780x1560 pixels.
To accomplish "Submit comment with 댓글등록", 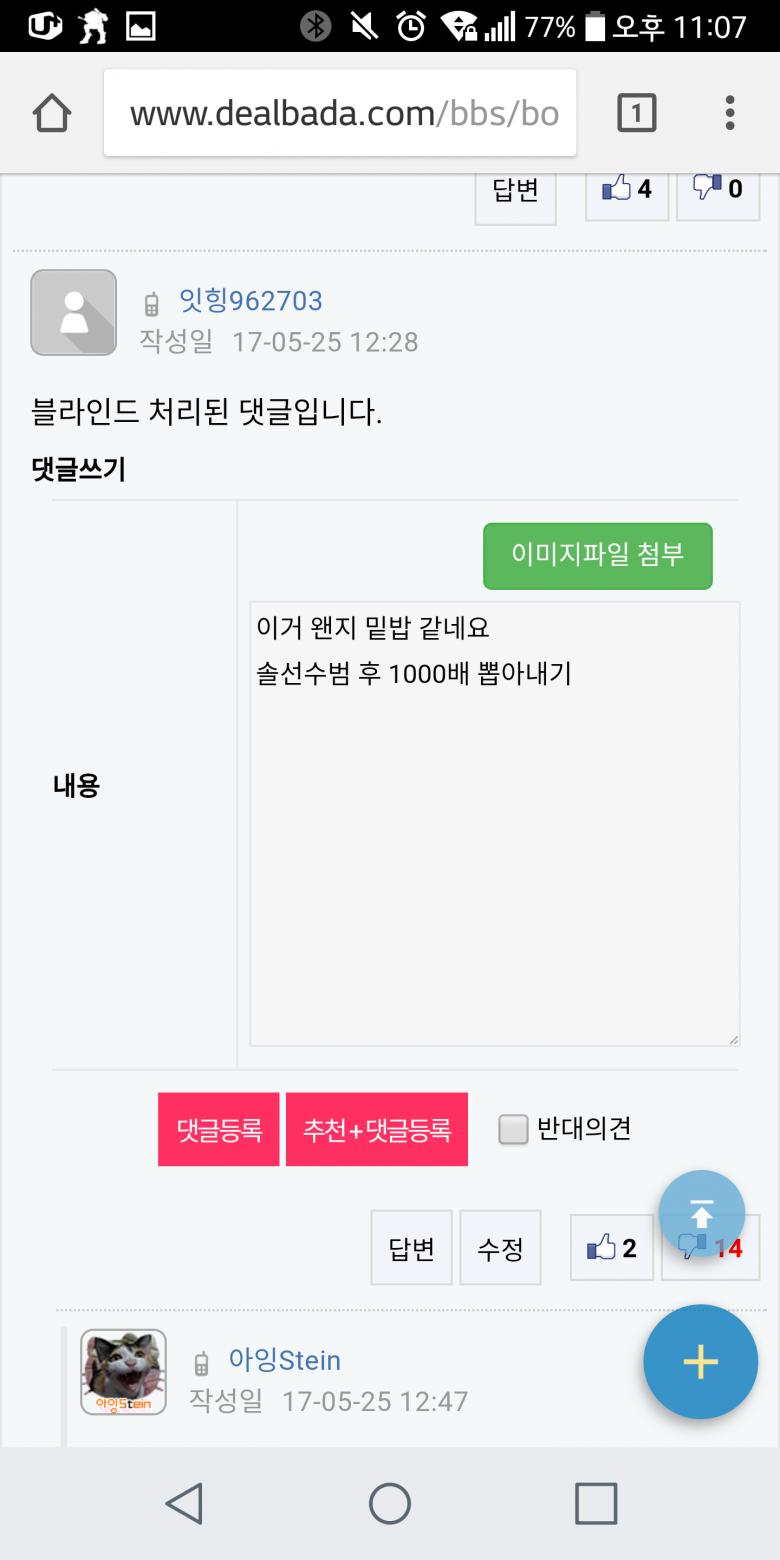I will [x=219, y=1129].
